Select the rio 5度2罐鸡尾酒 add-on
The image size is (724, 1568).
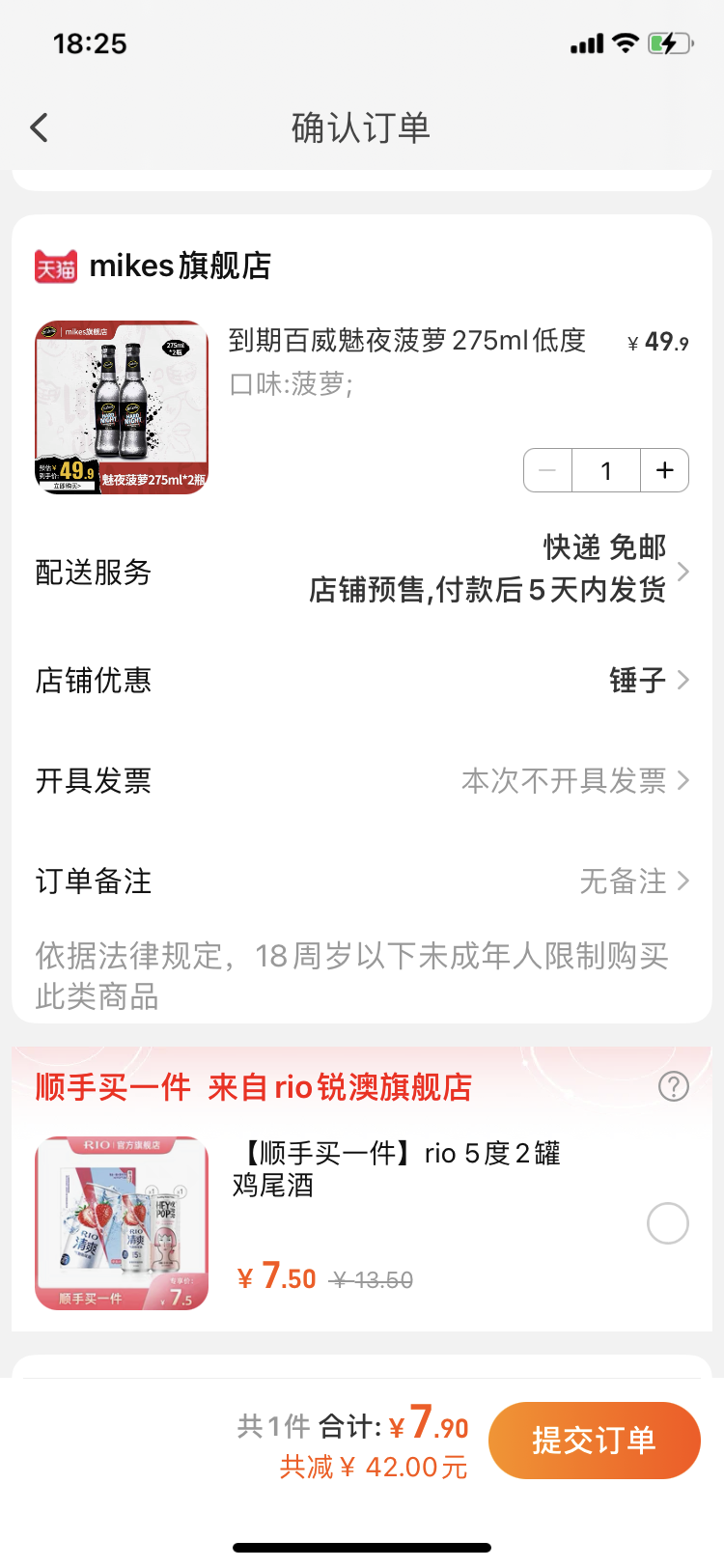[x=667, y=1223]
